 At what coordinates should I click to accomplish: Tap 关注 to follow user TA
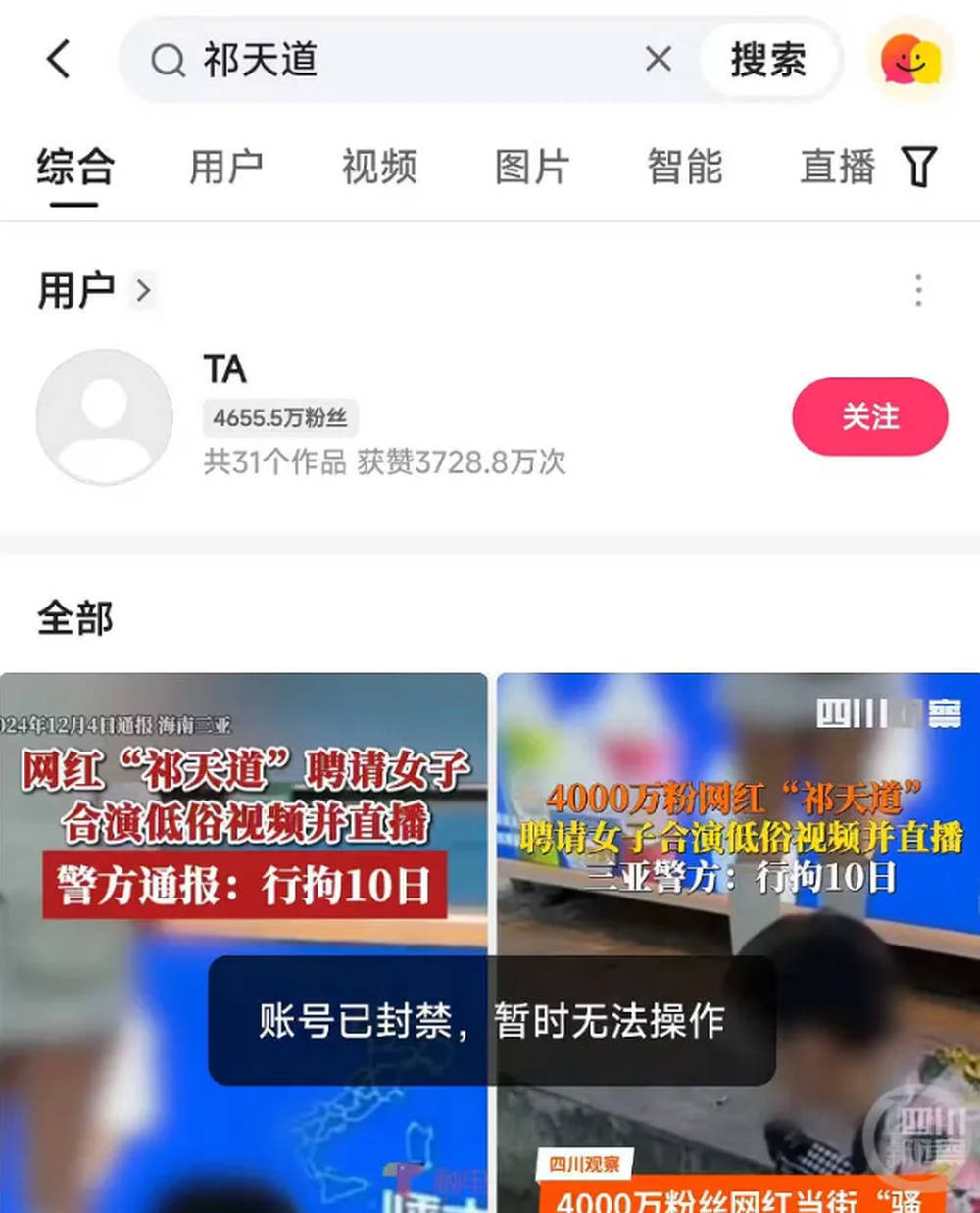[x=870, y=416]
